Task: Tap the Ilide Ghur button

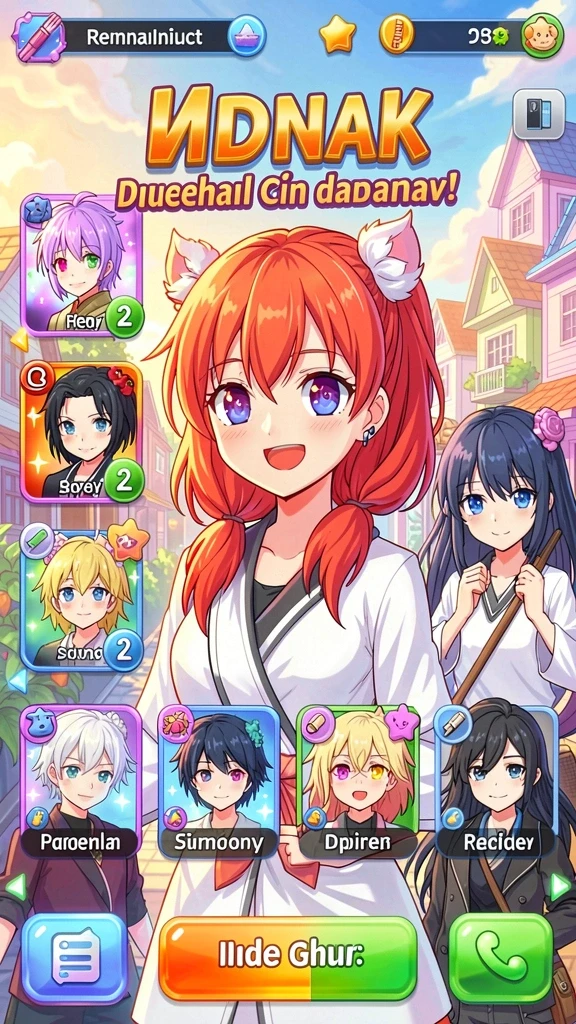Action: (288, 959)
